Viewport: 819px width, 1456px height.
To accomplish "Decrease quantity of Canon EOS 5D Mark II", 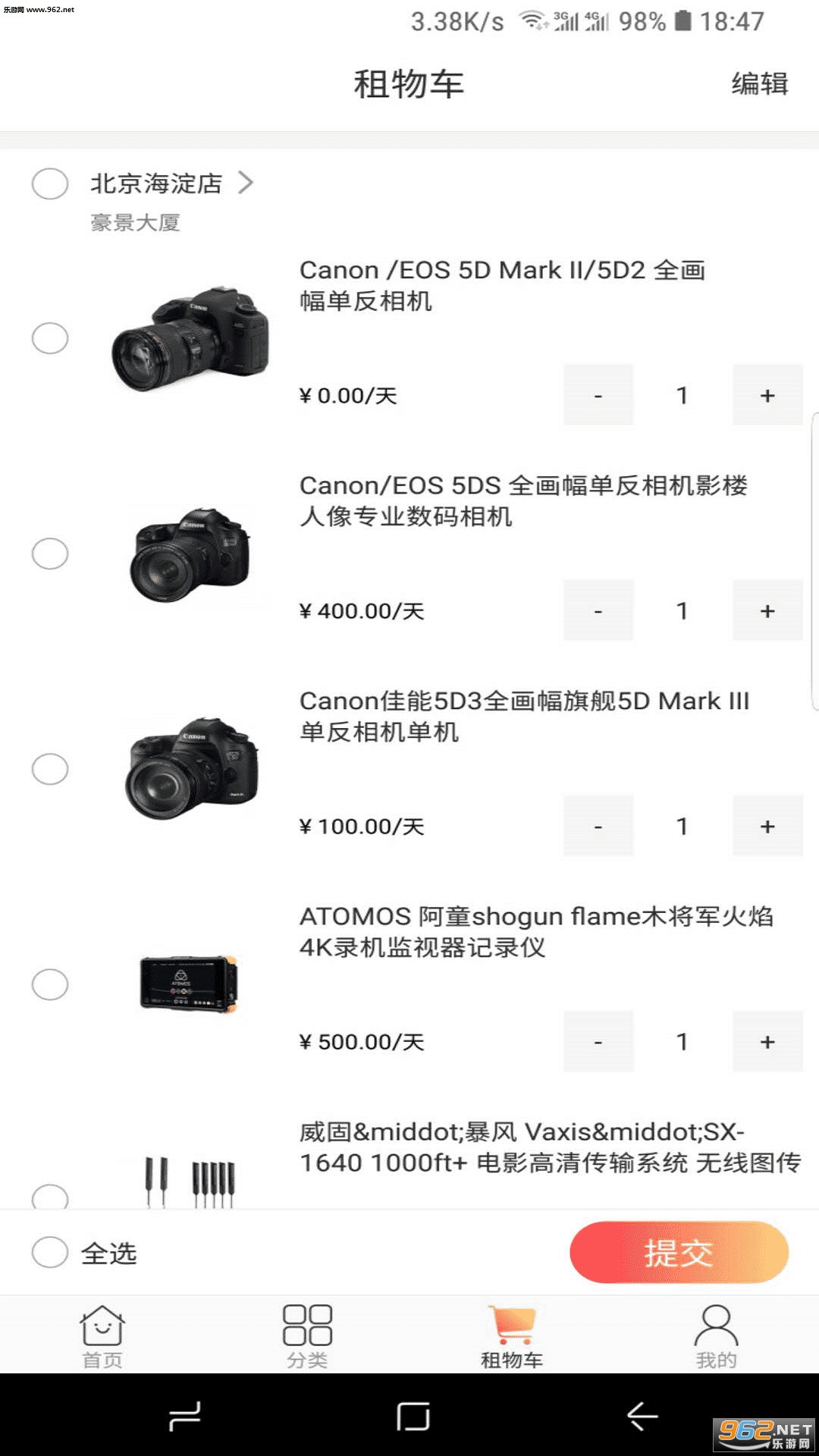I will click(x=598, y=395).
